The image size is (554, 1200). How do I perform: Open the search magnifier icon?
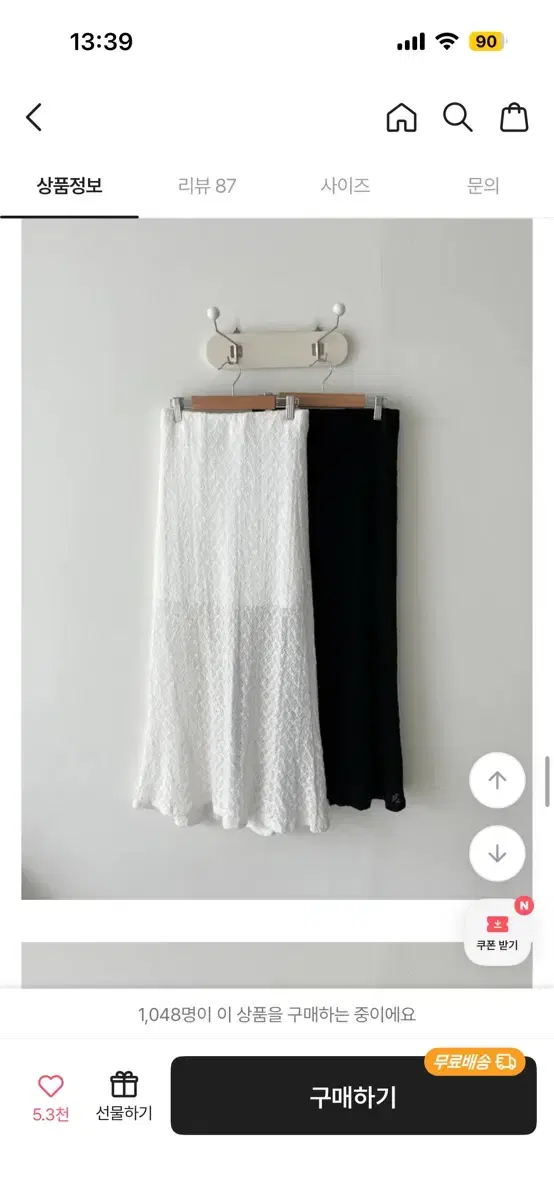tap(458, 118)
